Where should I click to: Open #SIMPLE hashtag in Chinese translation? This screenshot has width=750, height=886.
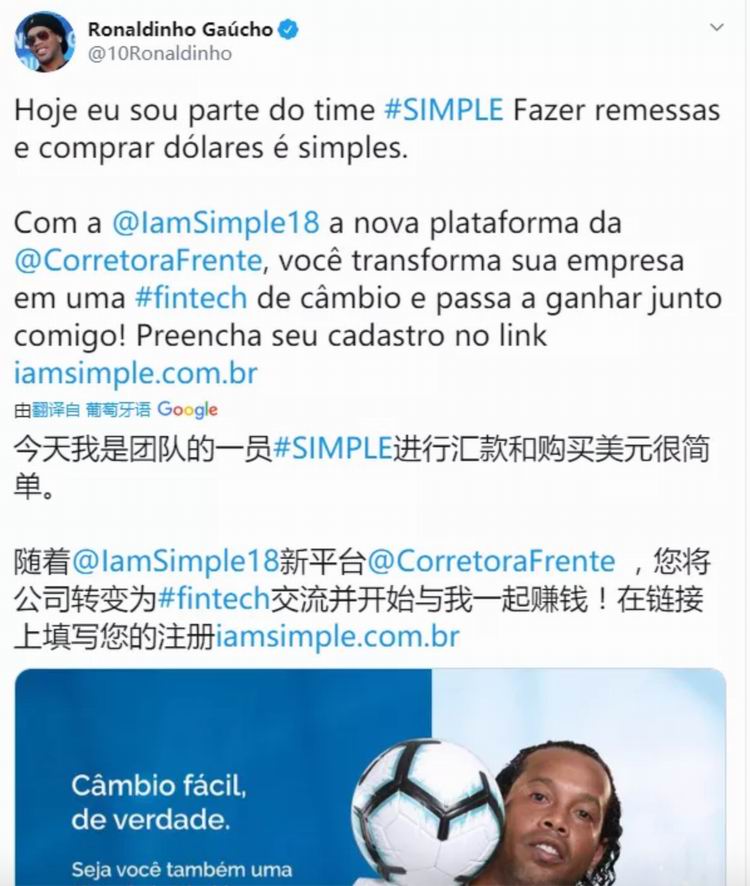point(331,450)
